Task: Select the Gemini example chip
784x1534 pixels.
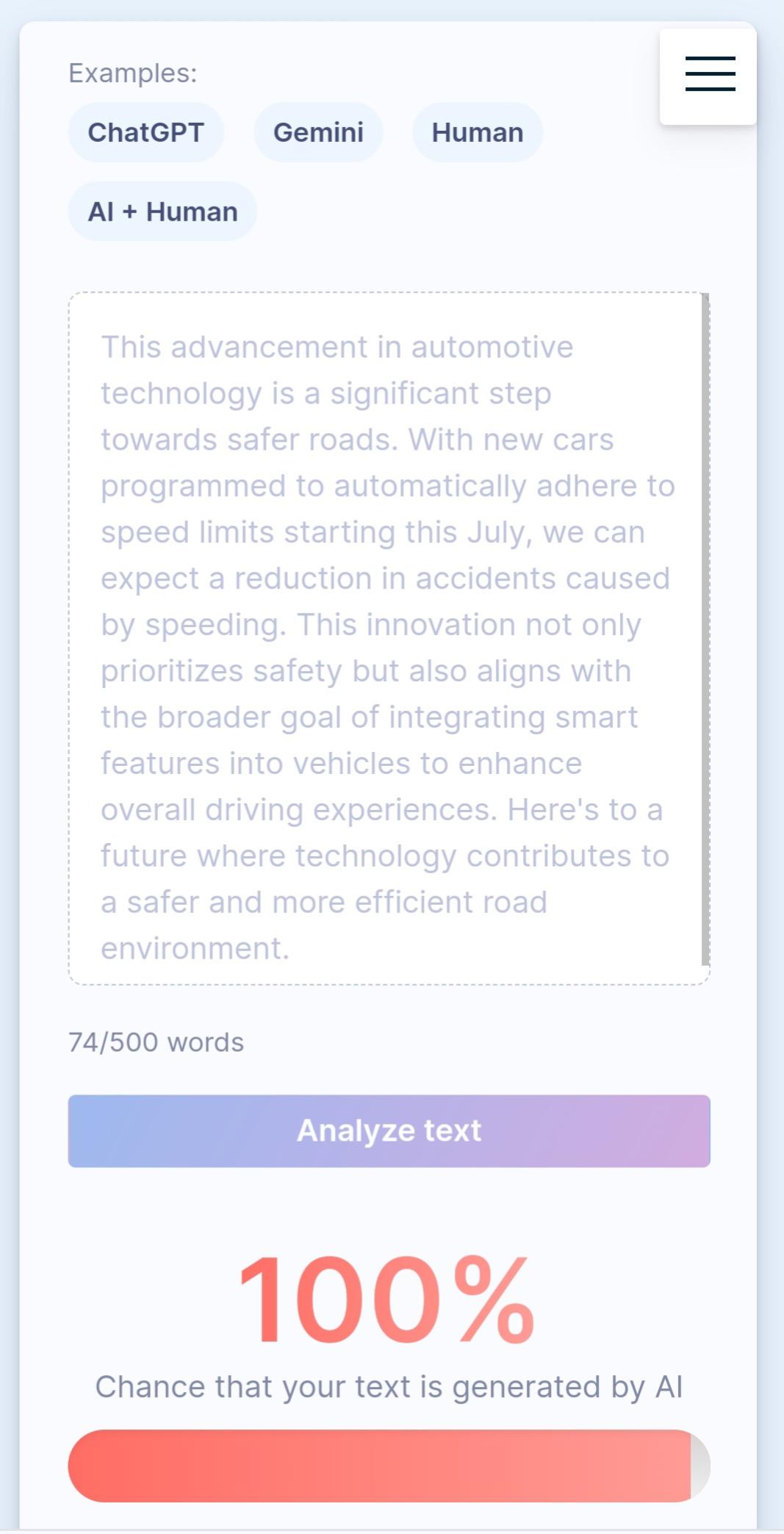Action: [318, 133]
